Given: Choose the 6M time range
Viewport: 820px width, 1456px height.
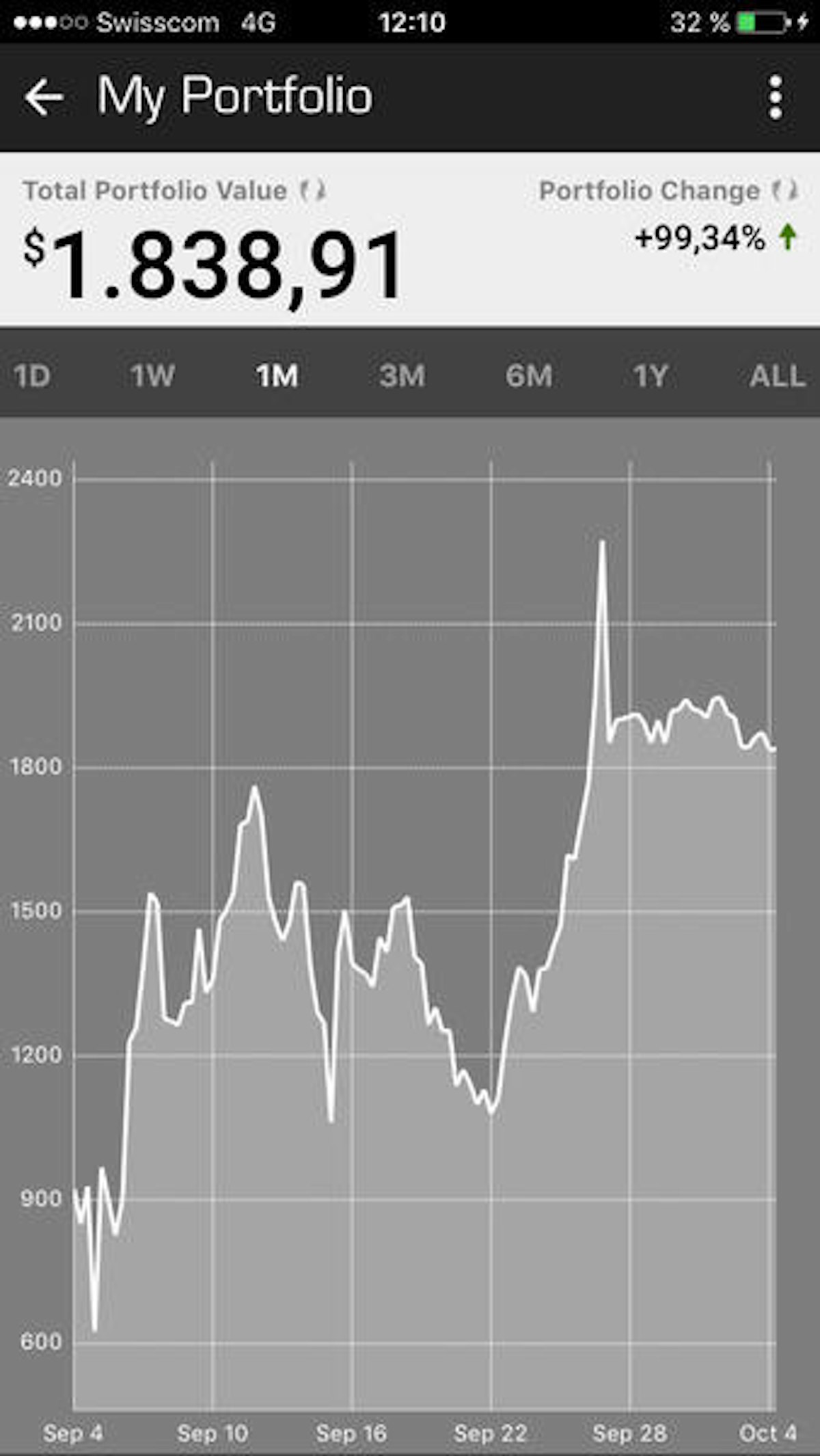Looking at the screenshot, I should [x=528, y=376].
